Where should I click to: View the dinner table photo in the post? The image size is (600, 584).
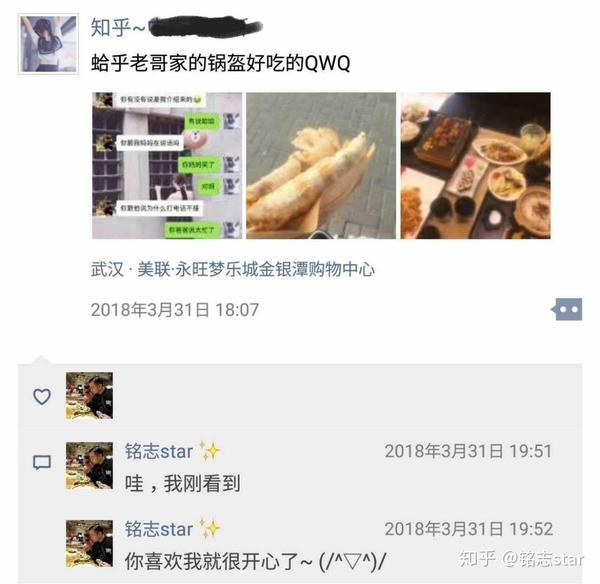[x=476, y=166]
